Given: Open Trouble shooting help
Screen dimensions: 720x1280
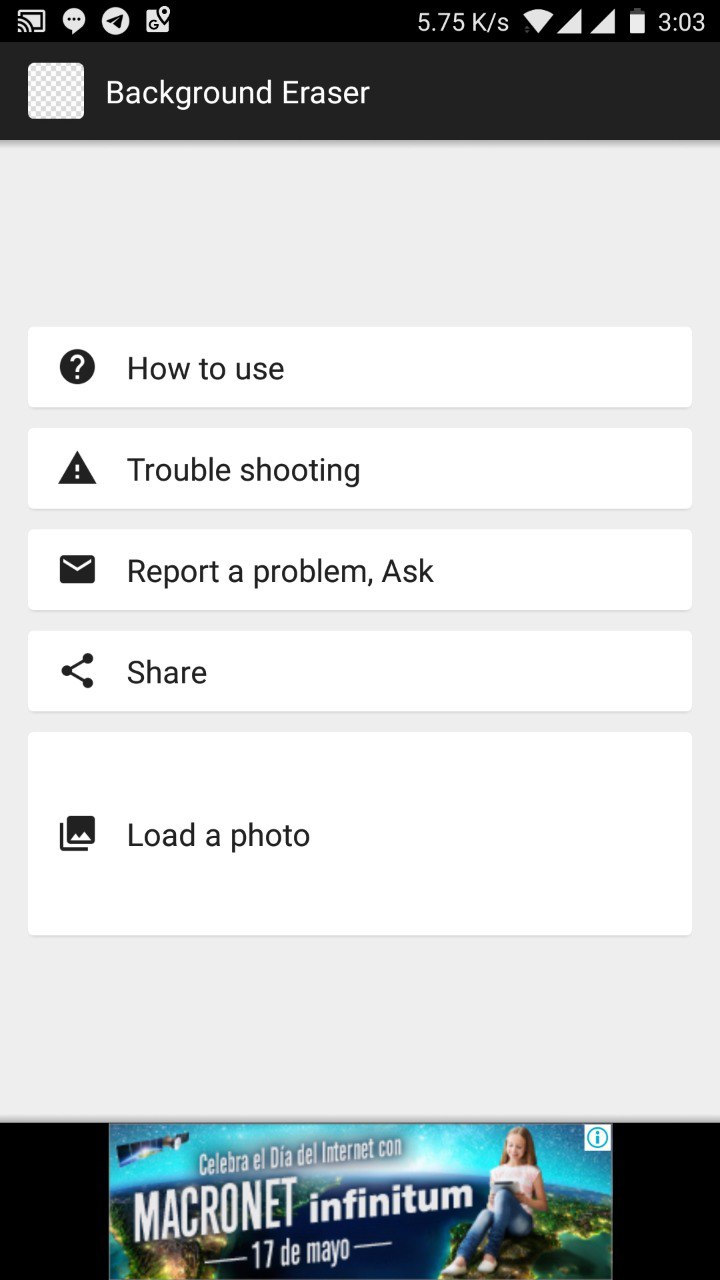Looking at the screenshot, I should coord(359,469).
